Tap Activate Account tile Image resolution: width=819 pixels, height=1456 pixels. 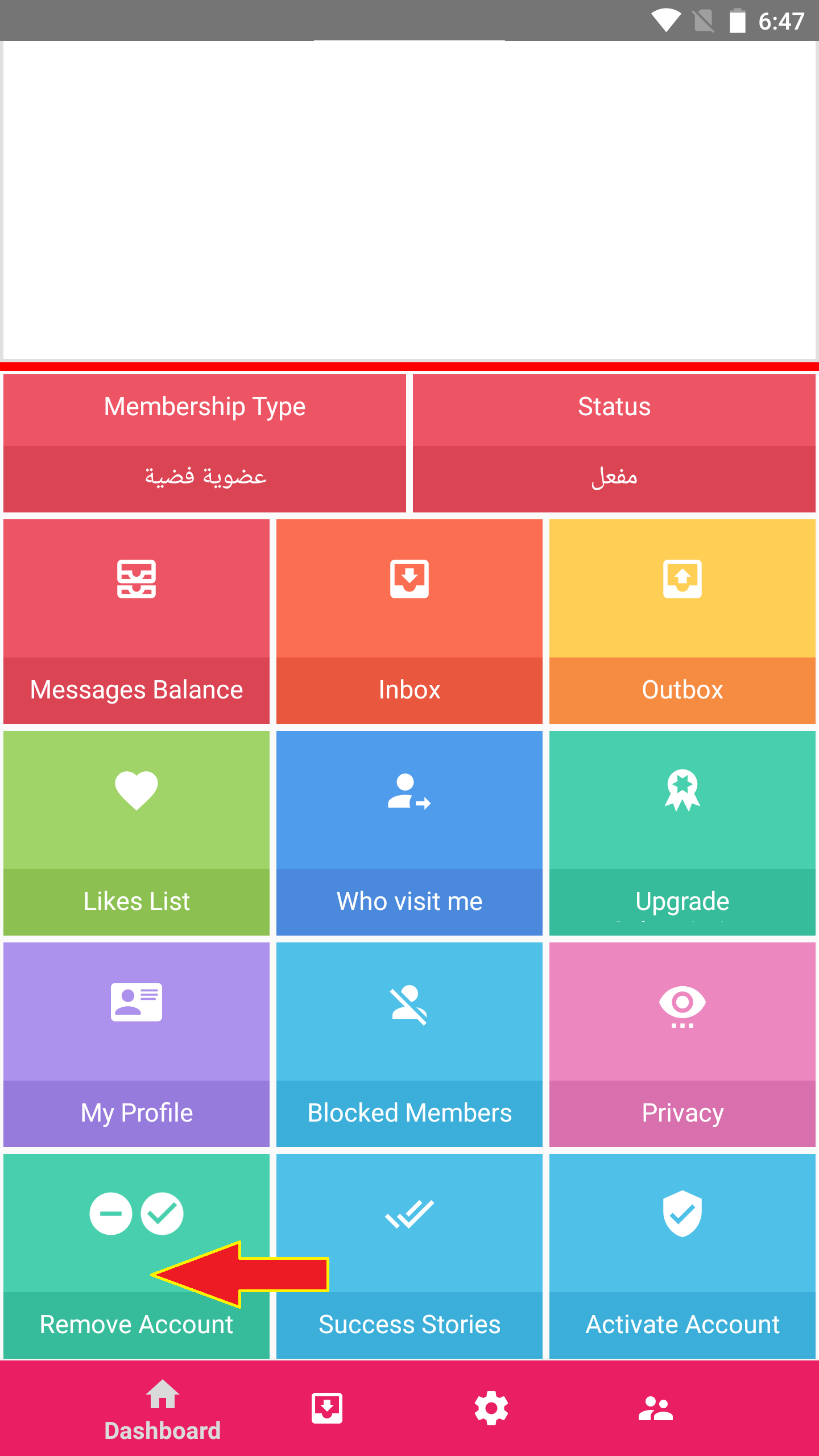pyautogui.click(x=682, y=1256)
